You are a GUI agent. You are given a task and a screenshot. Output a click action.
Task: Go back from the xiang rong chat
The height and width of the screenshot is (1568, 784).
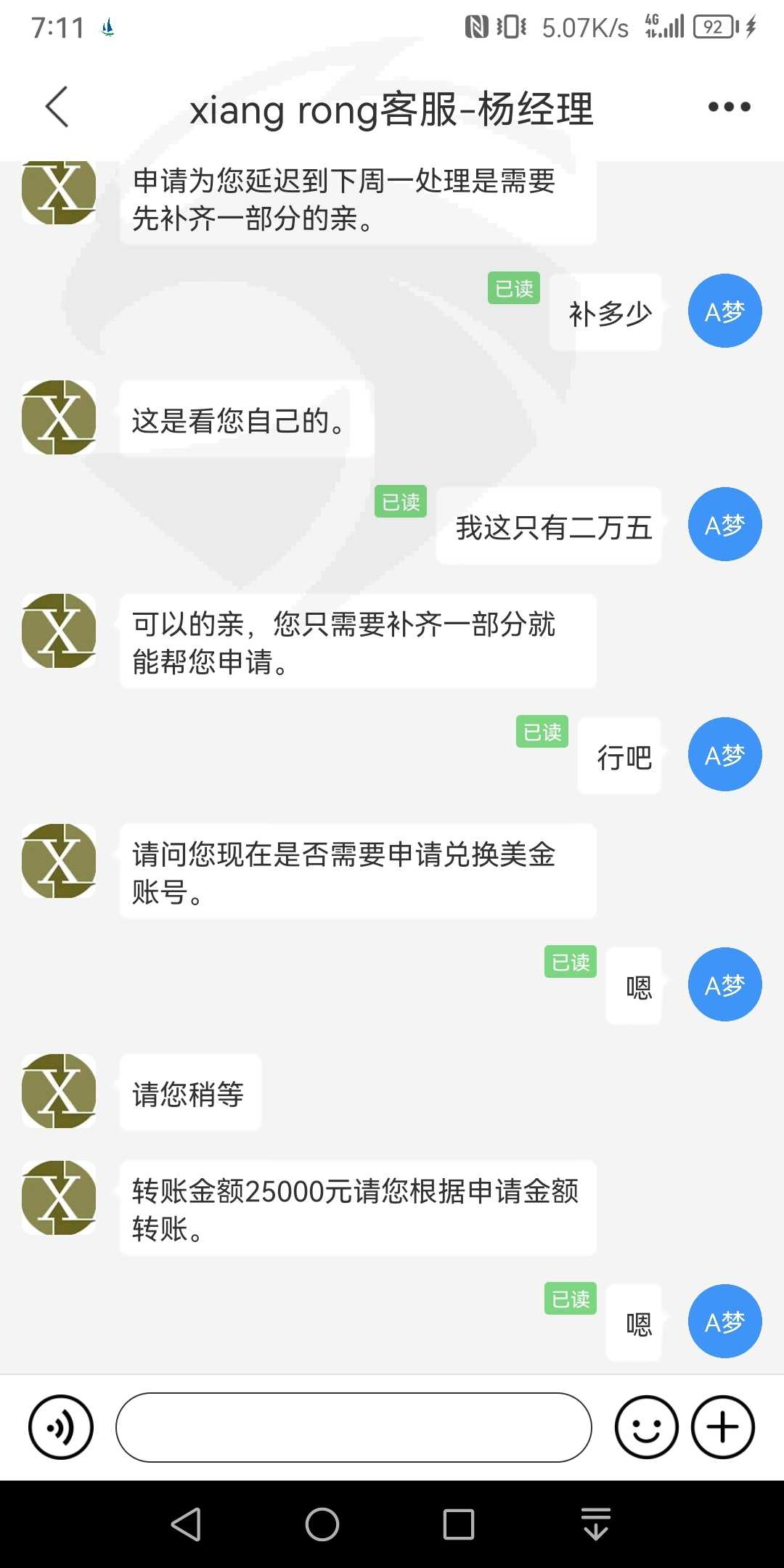tap(57, 107)
